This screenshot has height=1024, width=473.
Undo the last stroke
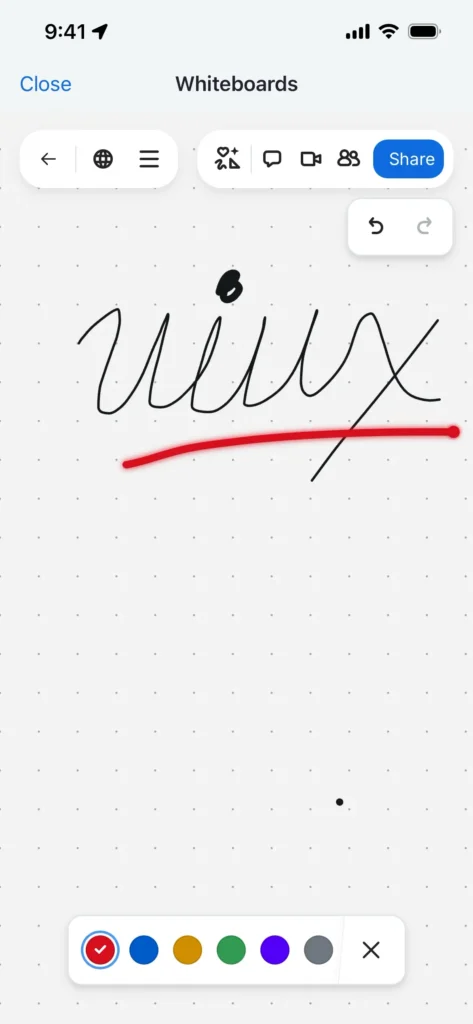tap(376, 226)
